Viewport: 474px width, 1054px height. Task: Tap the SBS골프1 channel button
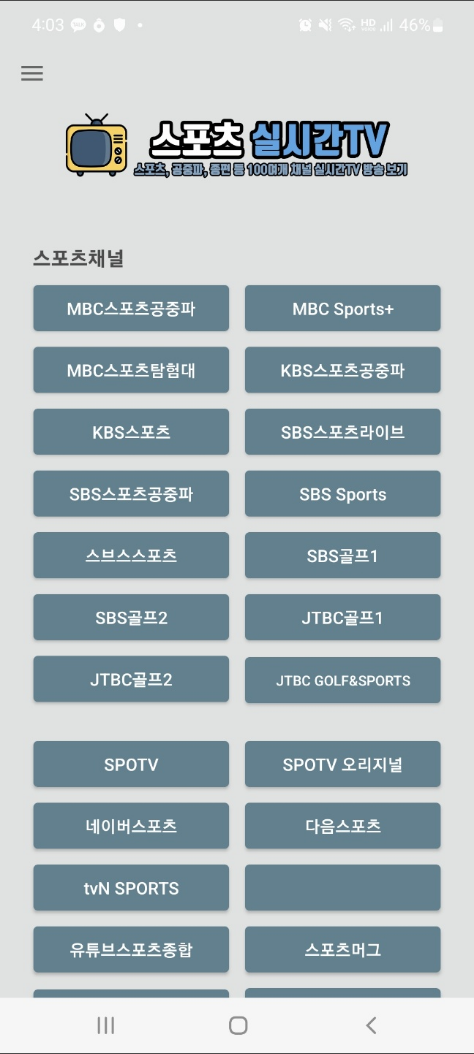(x=343, y=556)
